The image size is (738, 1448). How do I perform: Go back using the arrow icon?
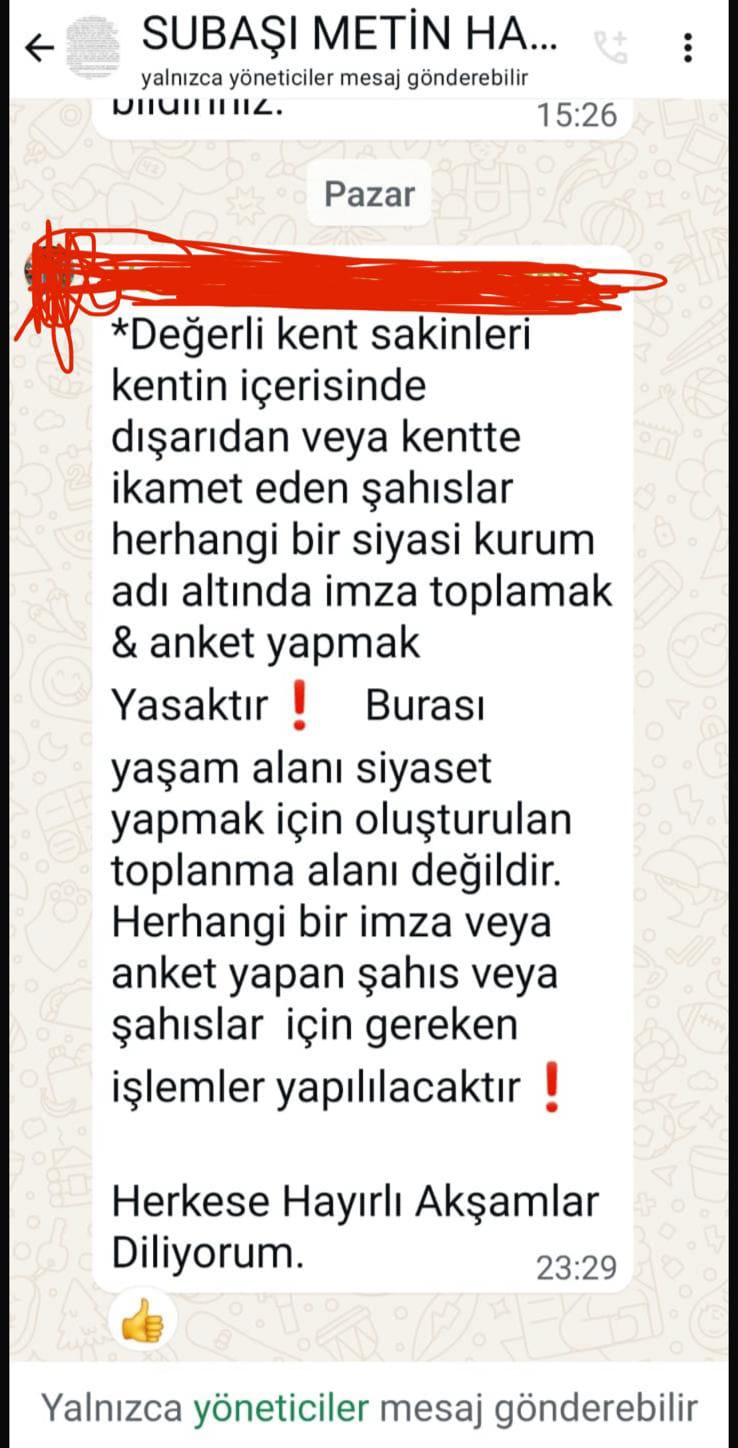pyautogui.click(x=38, y=48)
